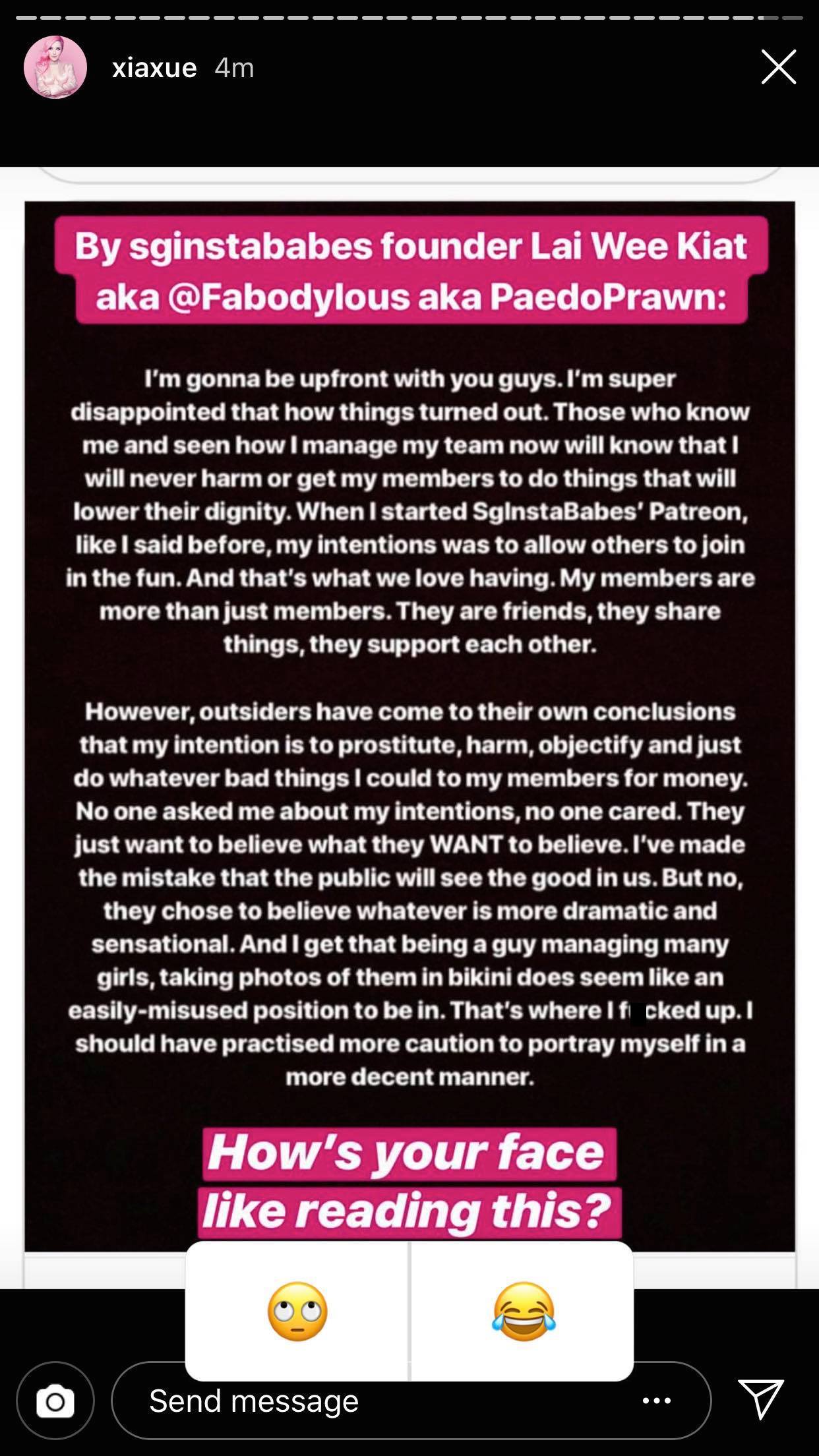Open the xiaxue username link
Viewport: 819px width, 1456px height.
click(x=154, y=67)
